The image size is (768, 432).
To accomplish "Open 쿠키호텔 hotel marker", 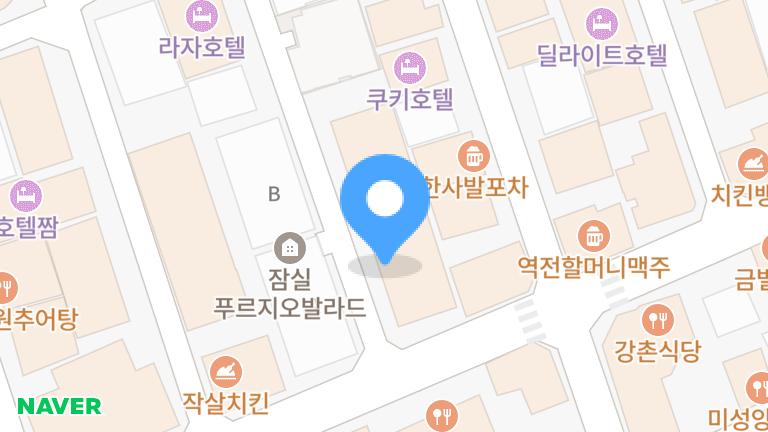I will tap(408, 69).
